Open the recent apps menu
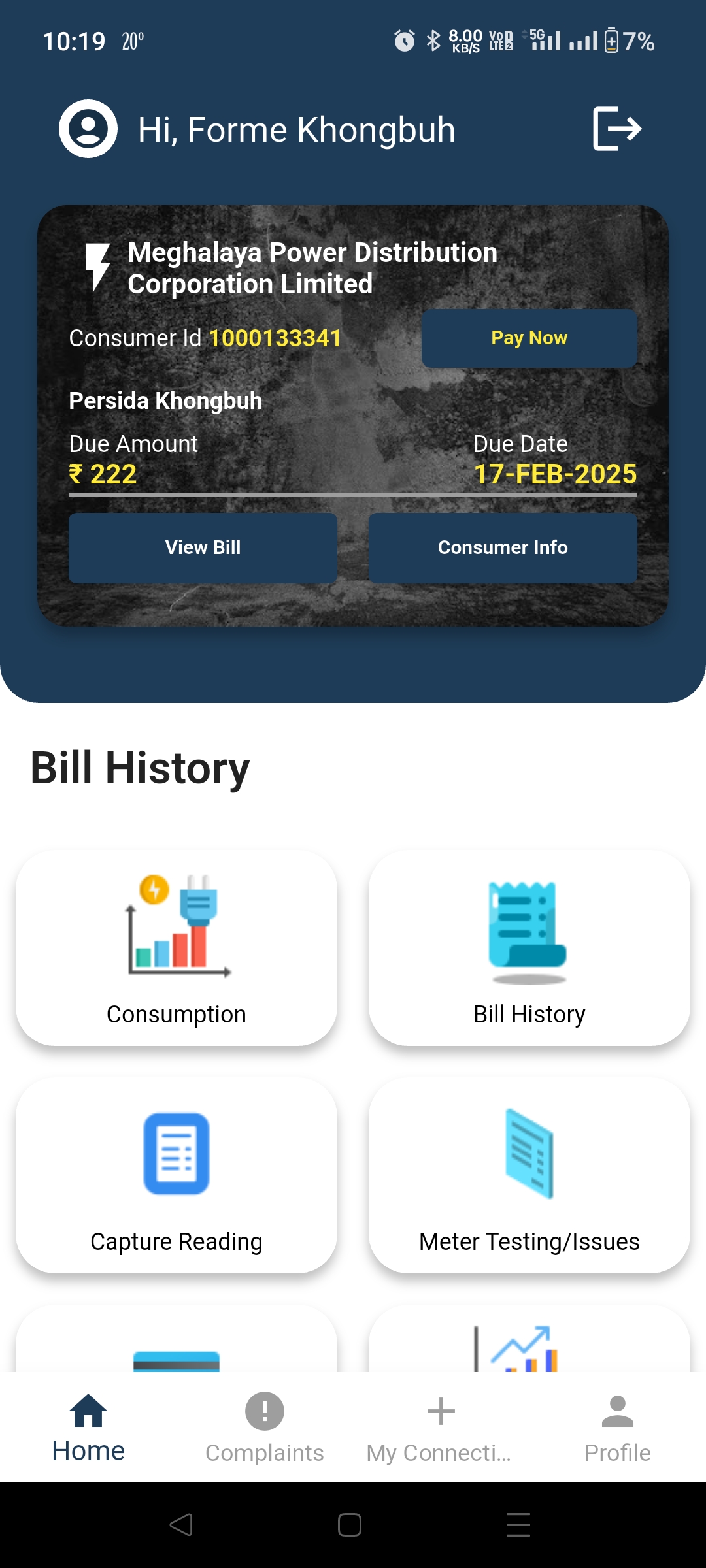 pyautogui.click(x=518, y=1525)
